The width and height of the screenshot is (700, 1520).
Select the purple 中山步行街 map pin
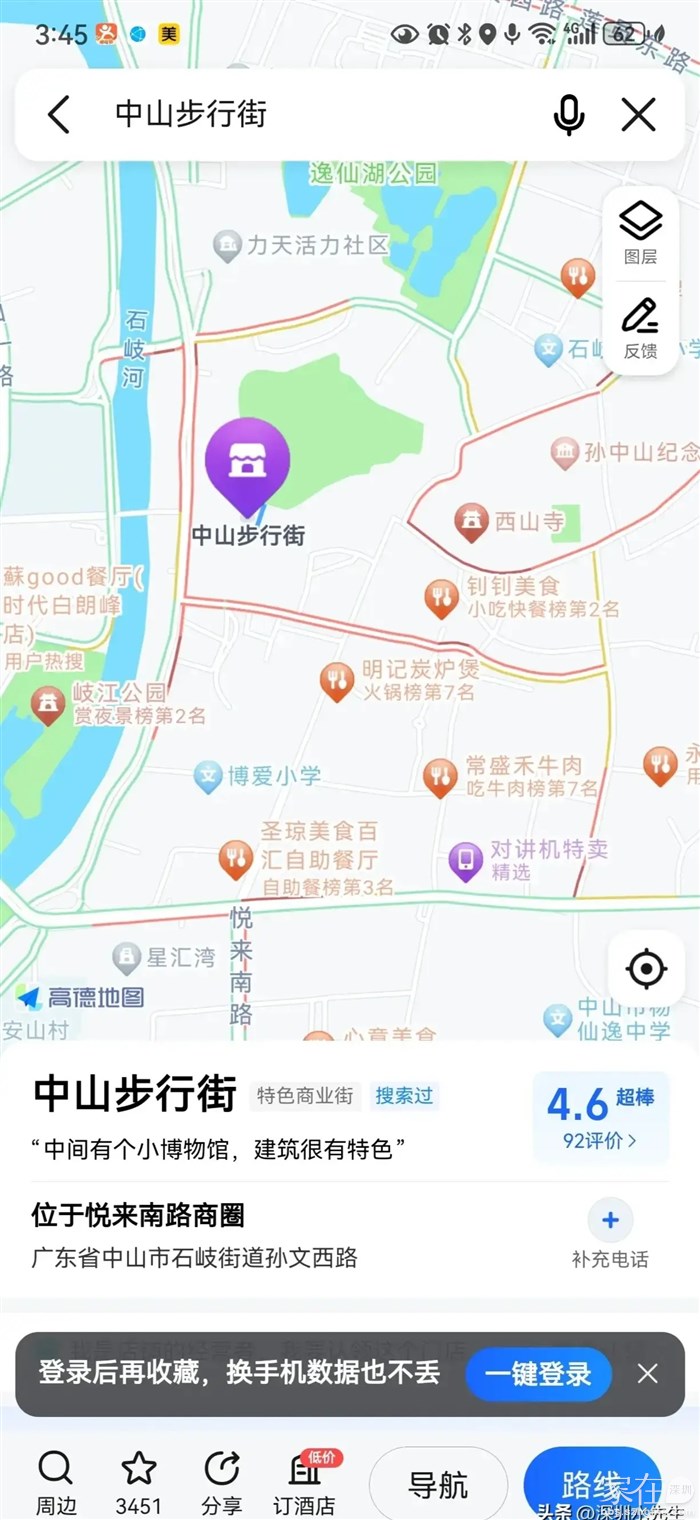[x=247, y=462]
